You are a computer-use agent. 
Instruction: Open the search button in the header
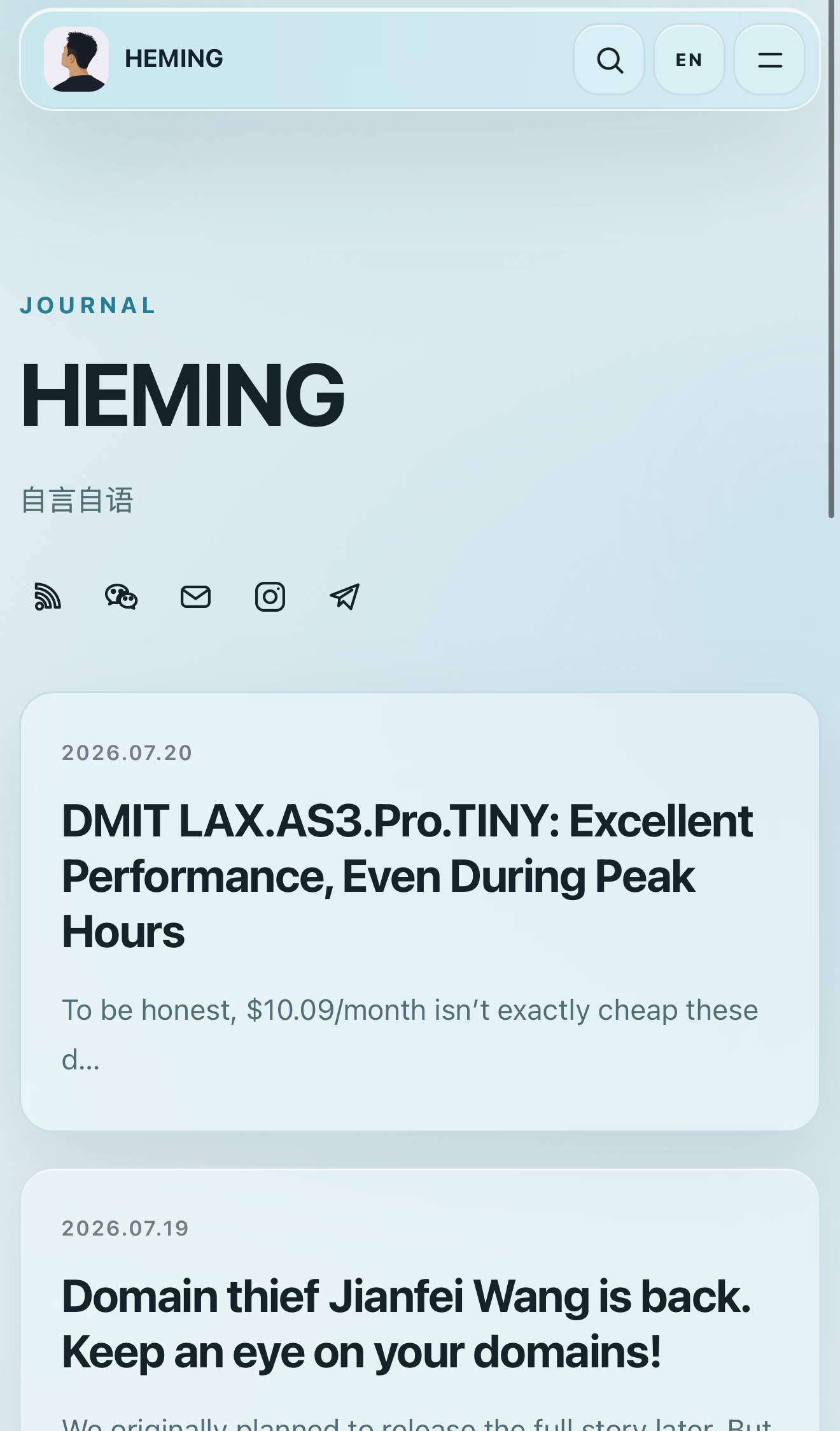point(609,60)
